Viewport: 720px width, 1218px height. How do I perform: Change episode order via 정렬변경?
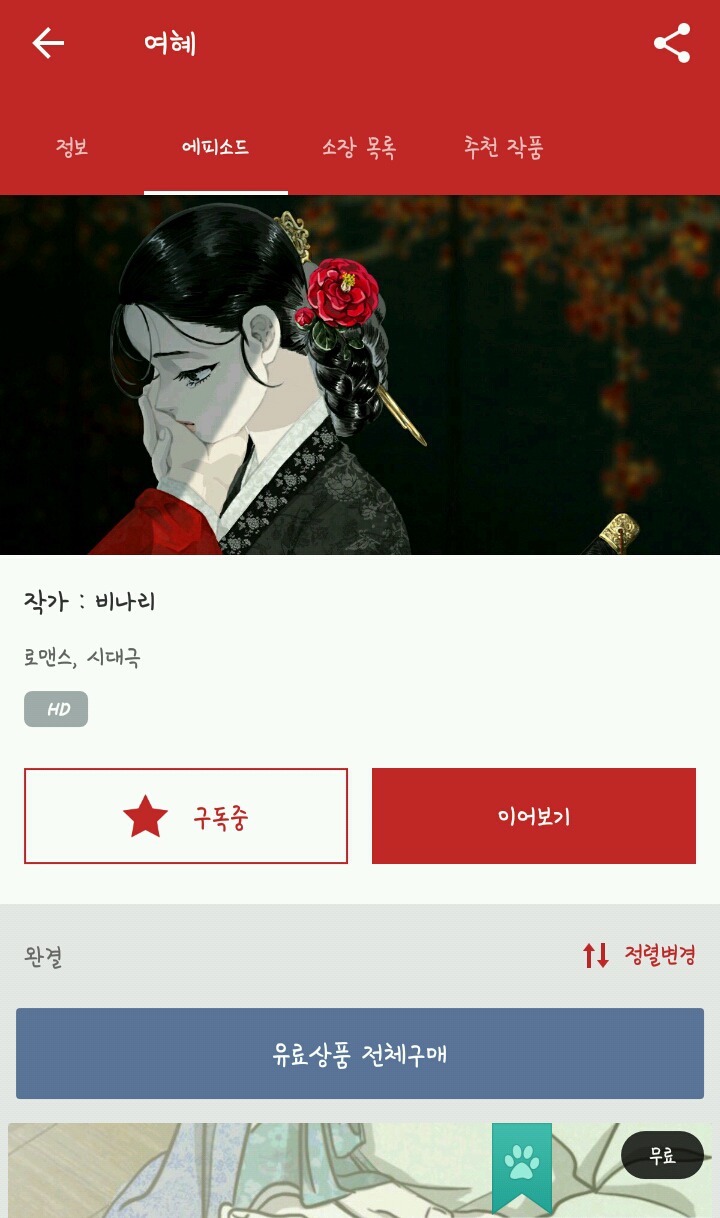tap(639, 955)
